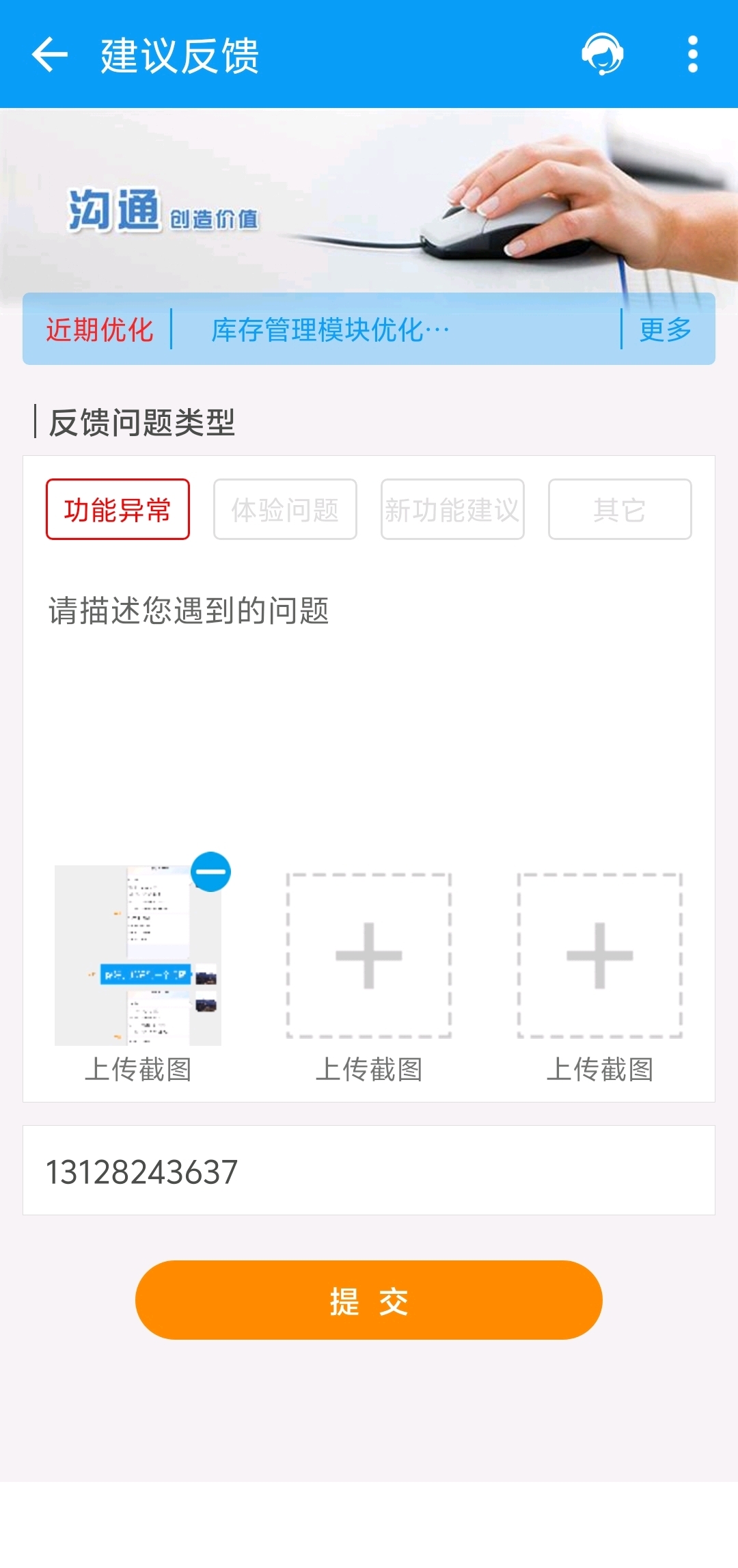Image resolution: width=738 pixels, height=1568 pixels.
Task: Choose the 其它 feedback type
Action: [620, 509]
